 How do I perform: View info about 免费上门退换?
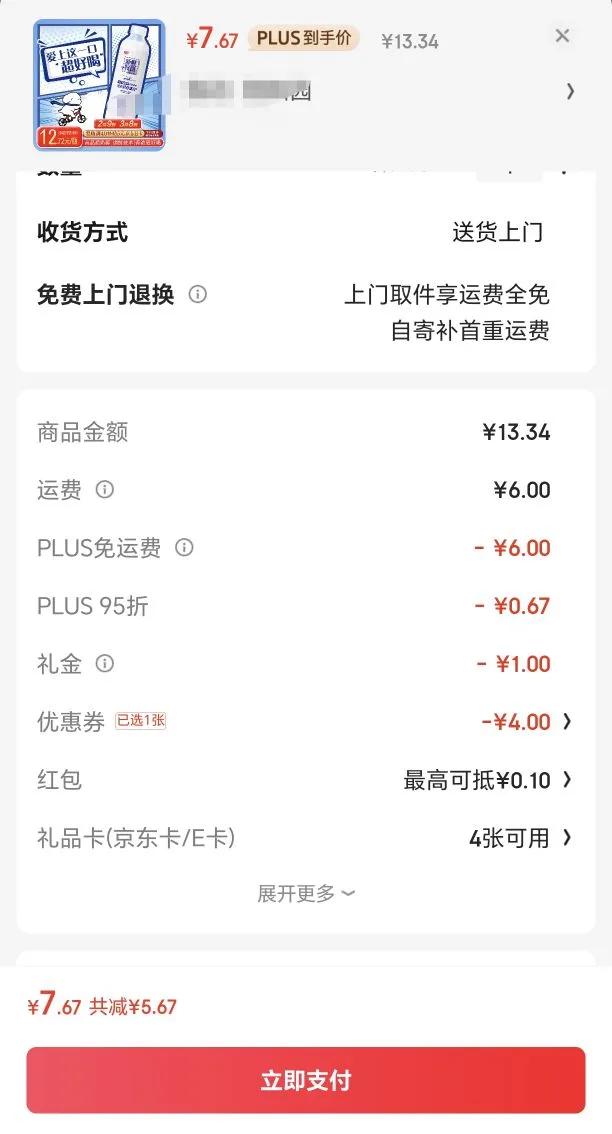(198, 294)
